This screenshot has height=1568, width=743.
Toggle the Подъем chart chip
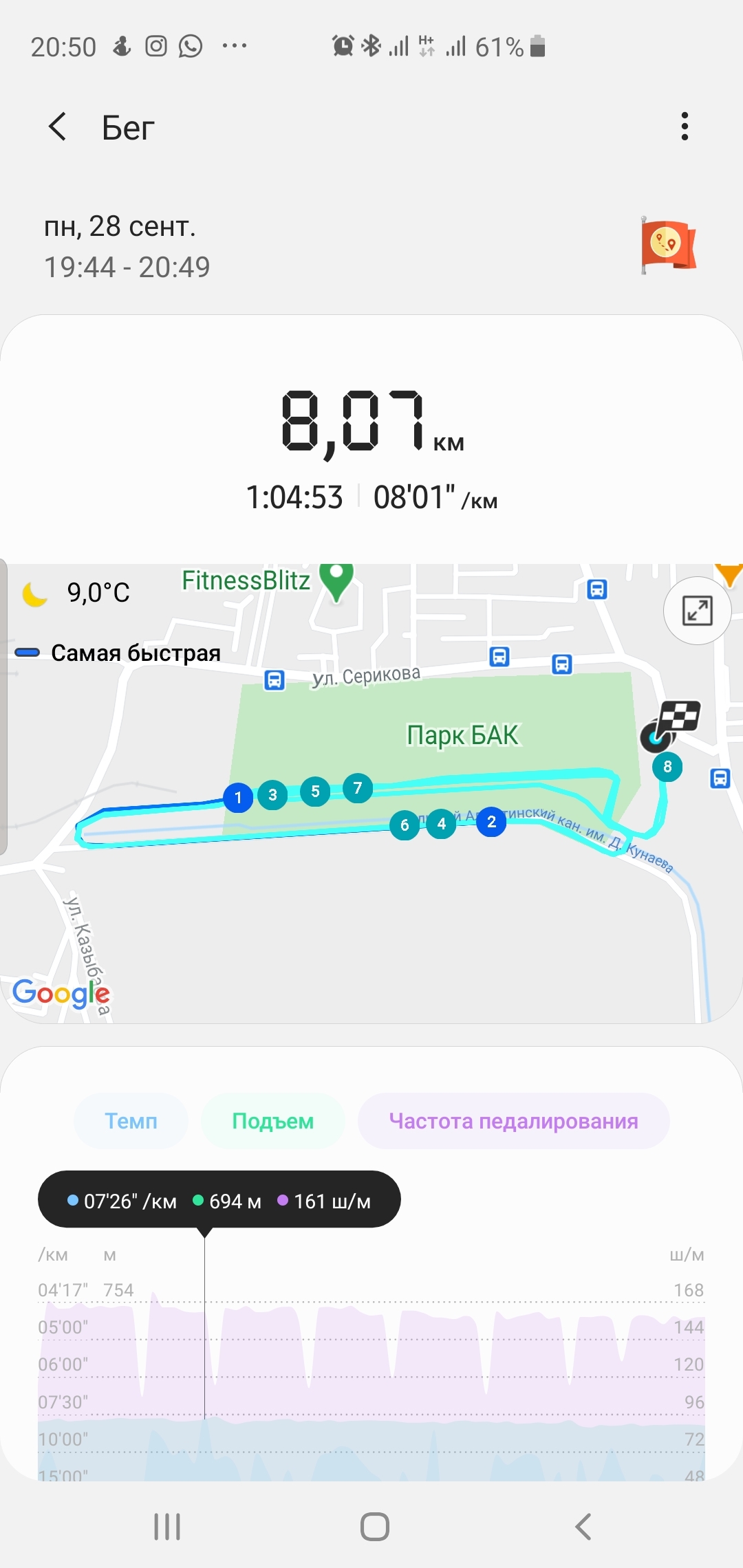pyautogui.click(x=272, y=1121)
